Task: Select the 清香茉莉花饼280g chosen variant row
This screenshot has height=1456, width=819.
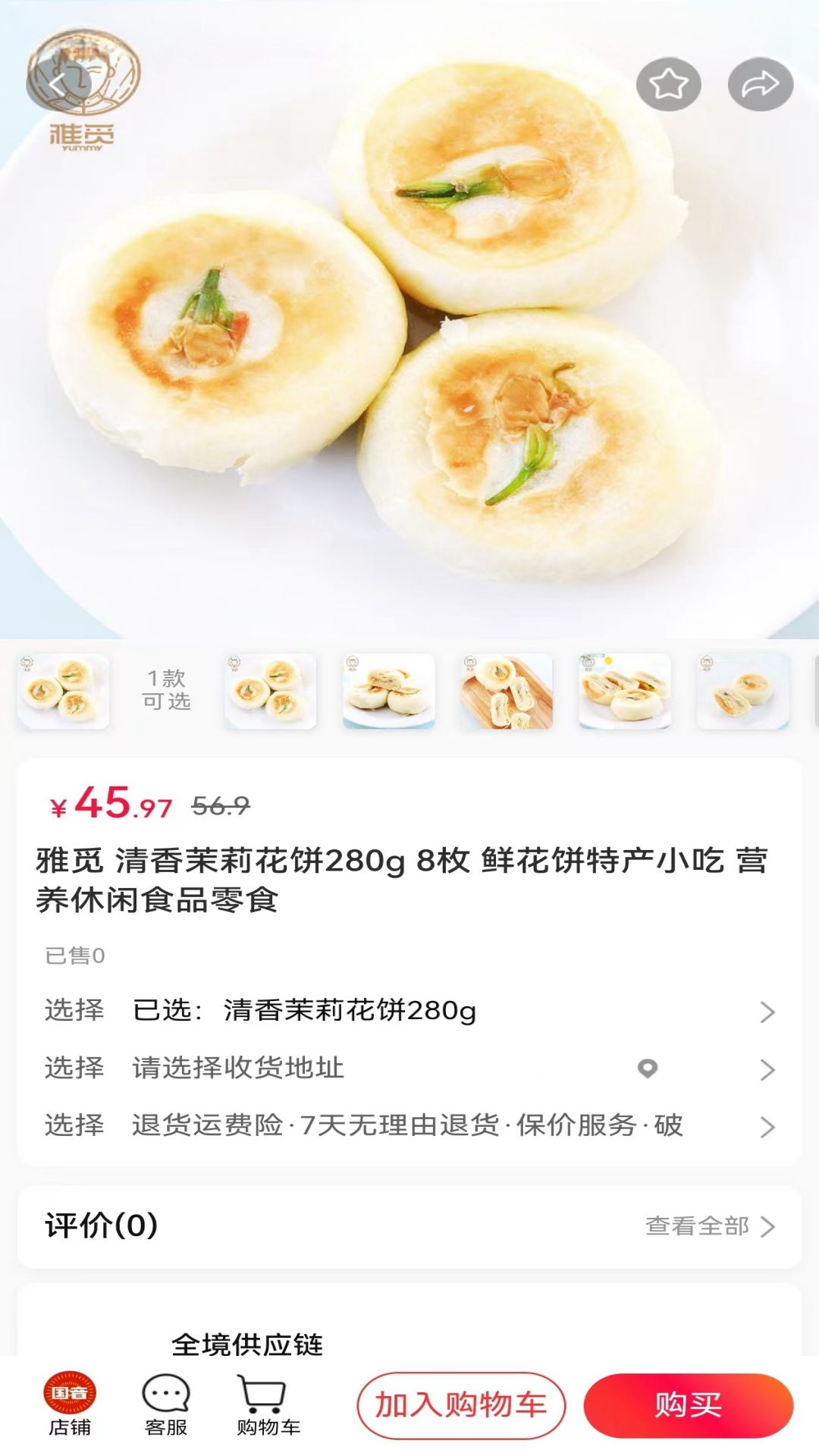Action: pos(303,1012)
